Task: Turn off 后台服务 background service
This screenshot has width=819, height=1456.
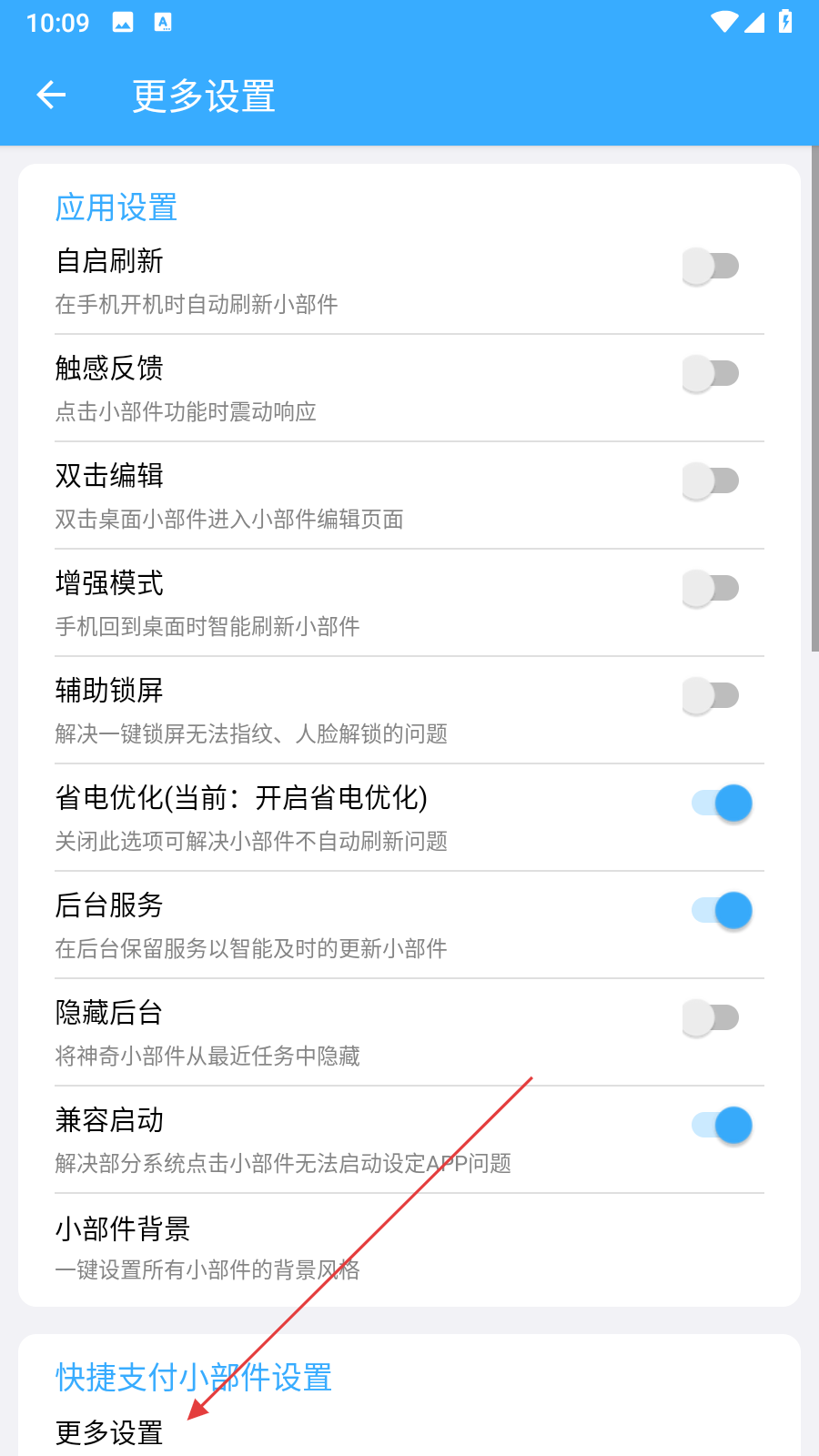Action: pyautogui.click(x=723, y=911)
